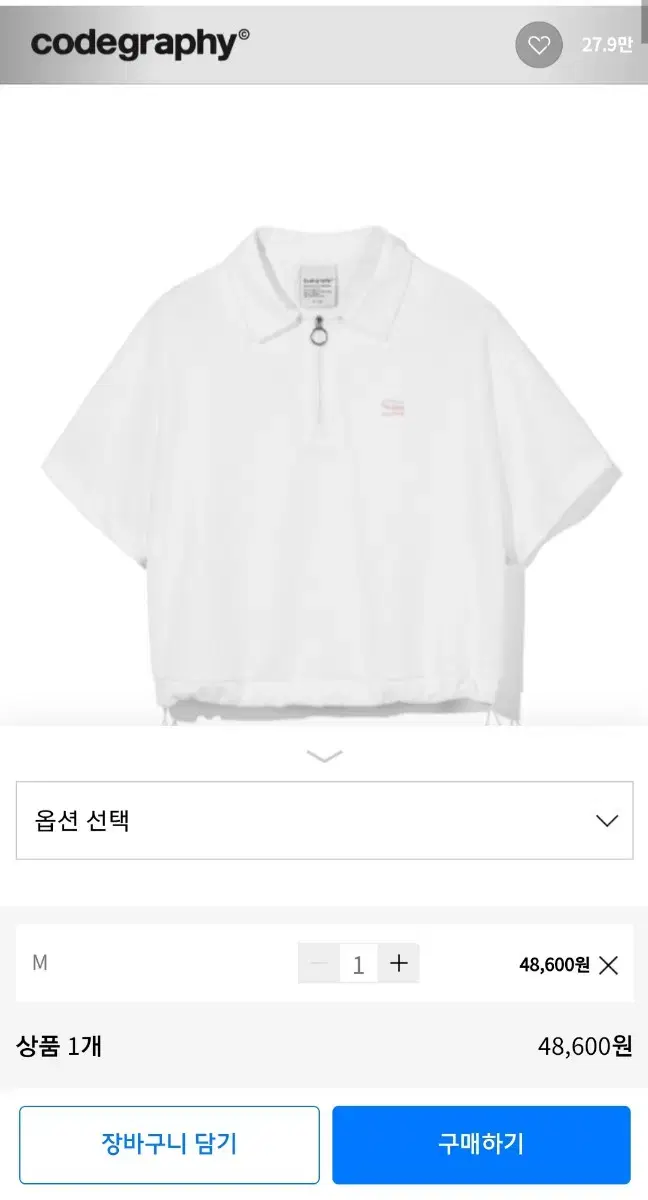Collapse the option panel with the down chevron
Viewport: 648px width, 1200px height.
[324, 756]
